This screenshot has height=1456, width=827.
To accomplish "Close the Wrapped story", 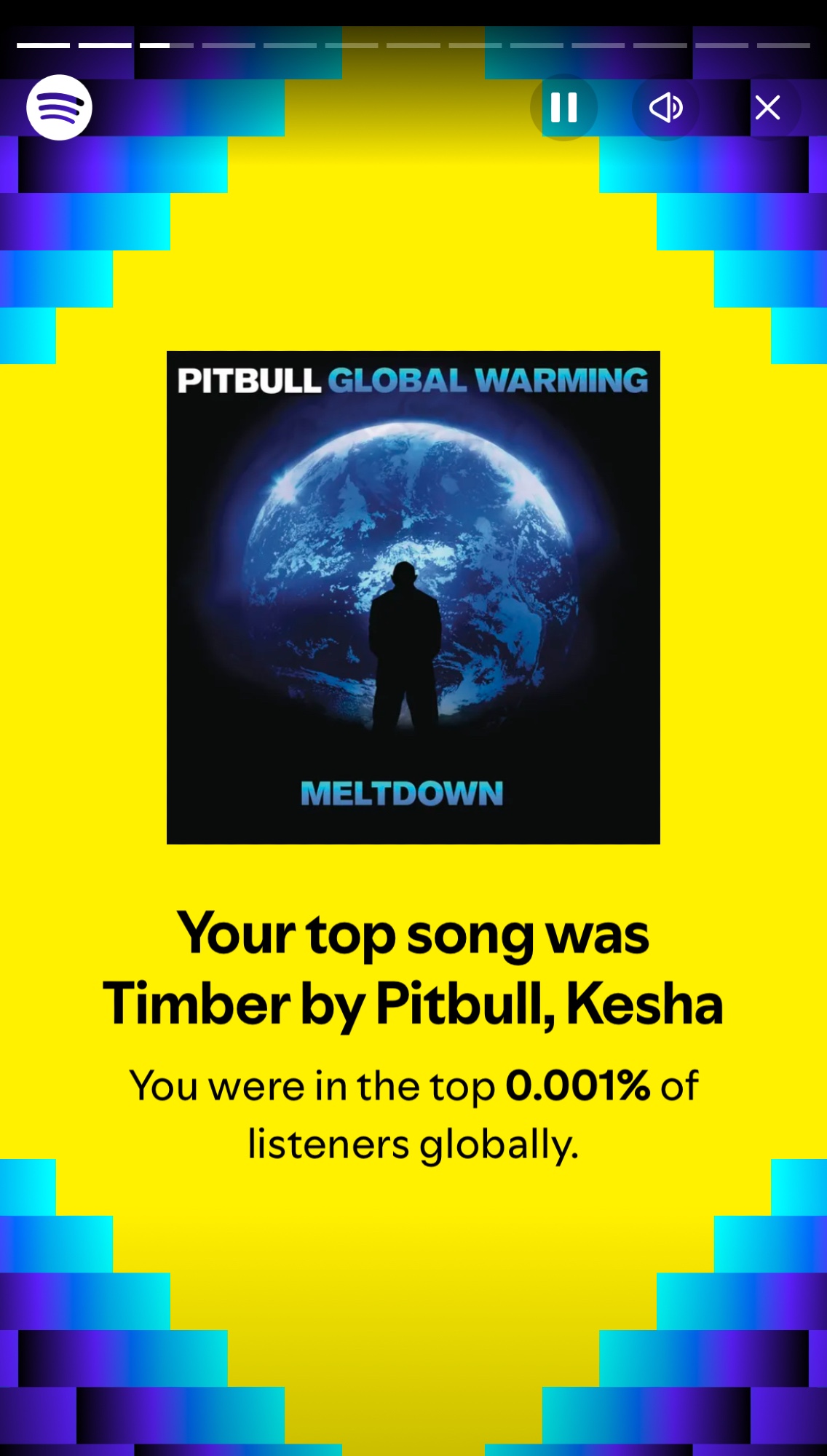I will pyautogui.click(x=767, y=107).
